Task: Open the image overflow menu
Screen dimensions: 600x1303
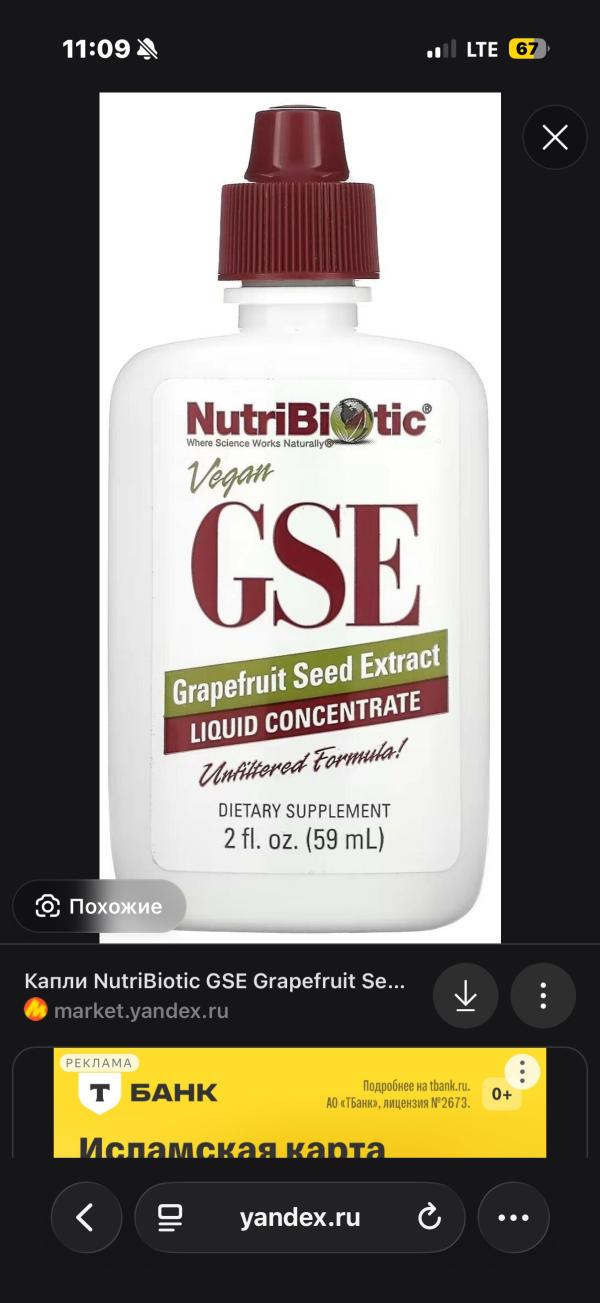Action: click(543, 996)
